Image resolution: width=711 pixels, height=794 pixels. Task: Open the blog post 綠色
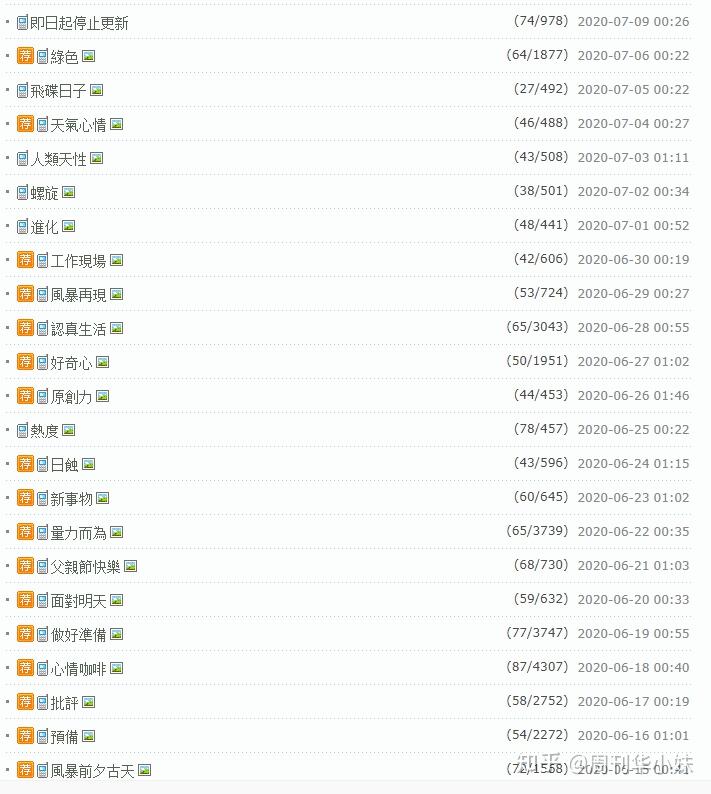point(64,57)
